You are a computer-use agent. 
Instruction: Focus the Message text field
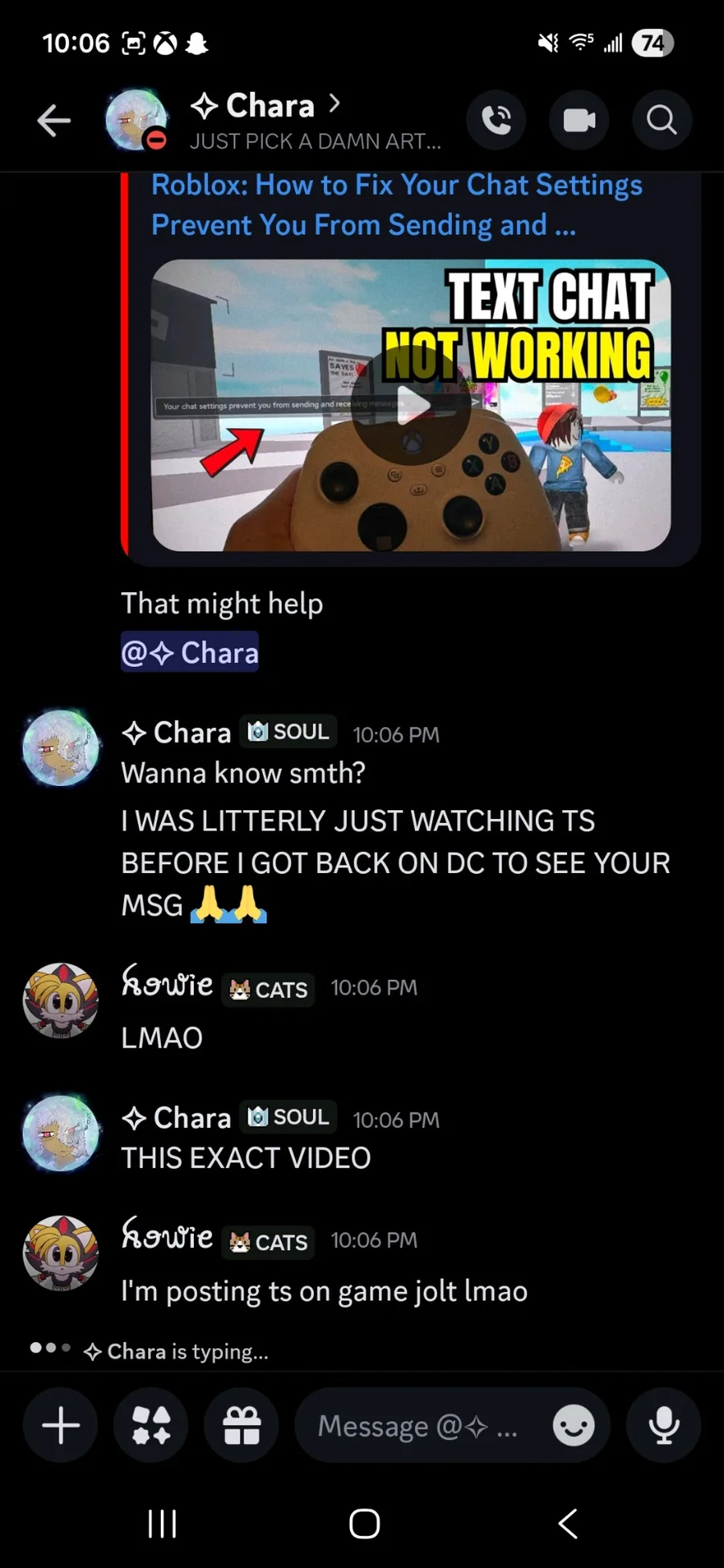pos(418,1426)
